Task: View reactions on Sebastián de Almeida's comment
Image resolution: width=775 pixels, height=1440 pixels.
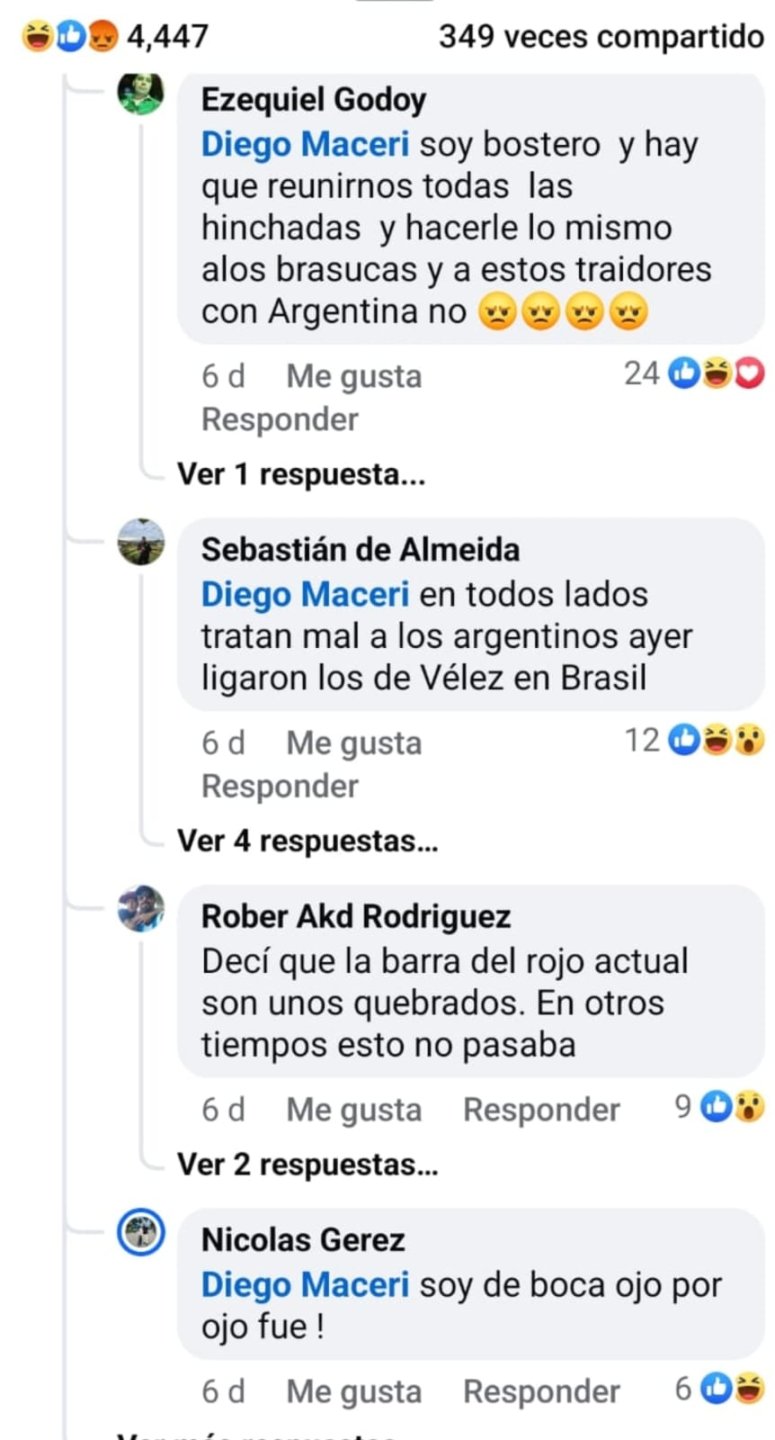Action: point(694,741)
